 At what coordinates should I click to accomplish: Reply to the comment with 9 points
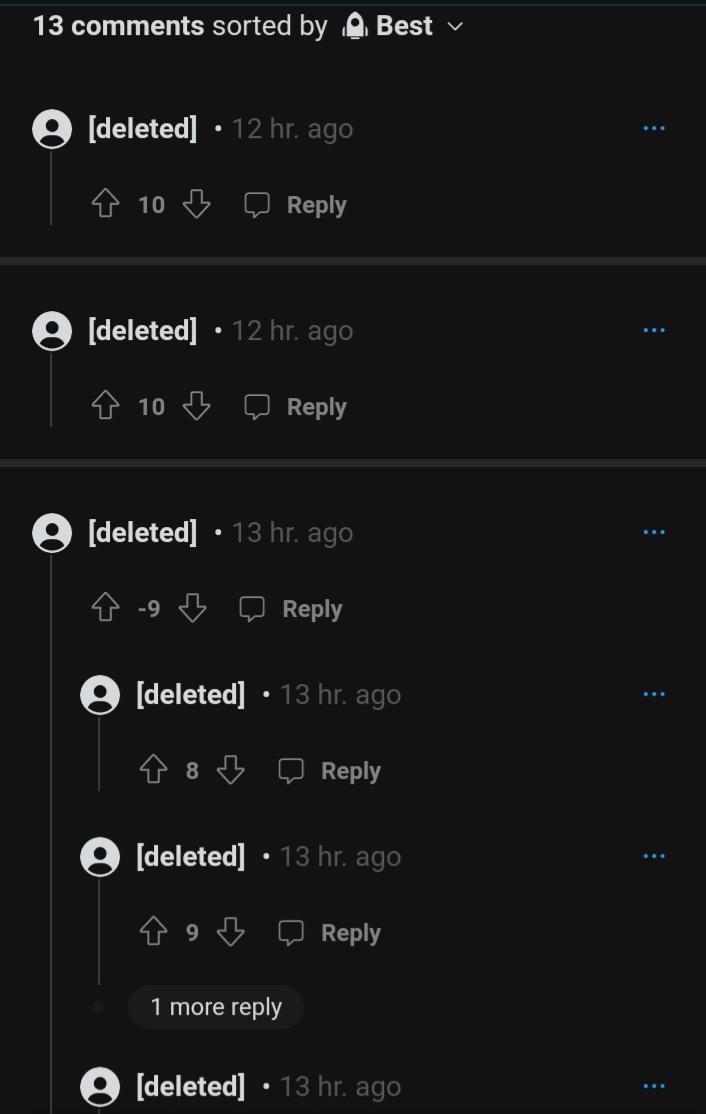coord(330,933)
